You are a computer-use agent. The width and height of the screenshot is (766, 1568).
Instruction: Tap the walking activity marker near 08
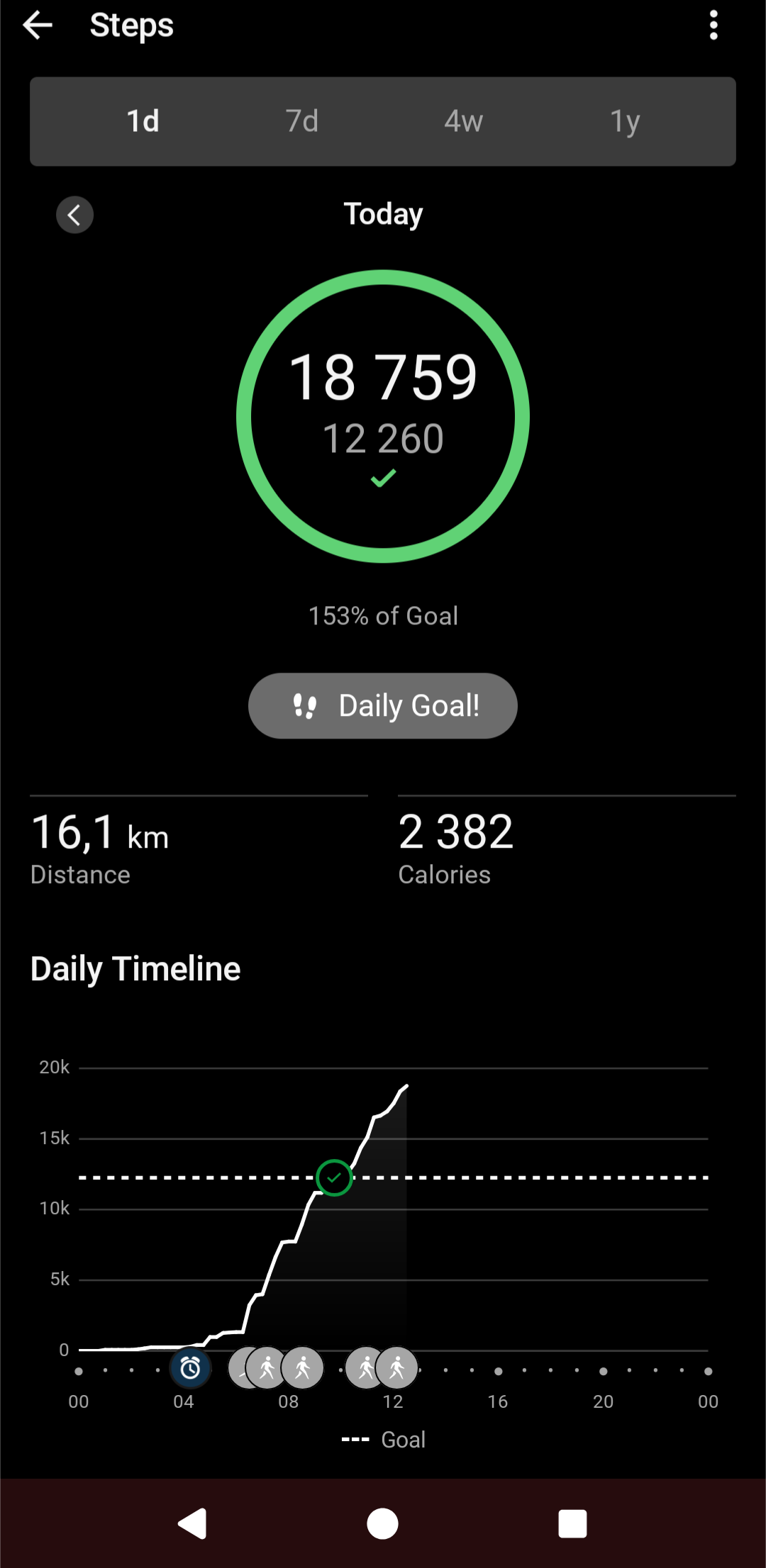[303, 1368]
